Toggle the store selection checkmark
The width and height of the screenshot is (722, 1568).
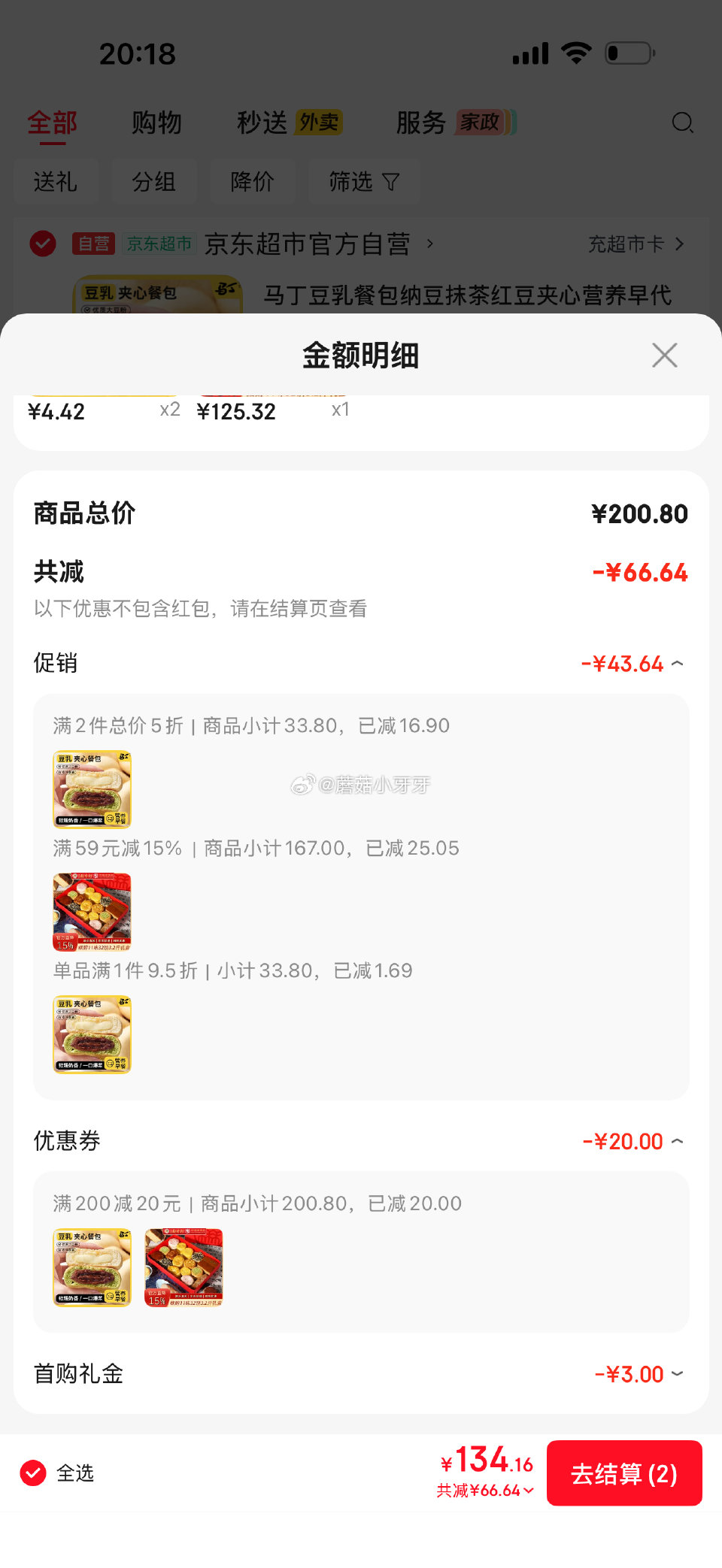[42, 244]
